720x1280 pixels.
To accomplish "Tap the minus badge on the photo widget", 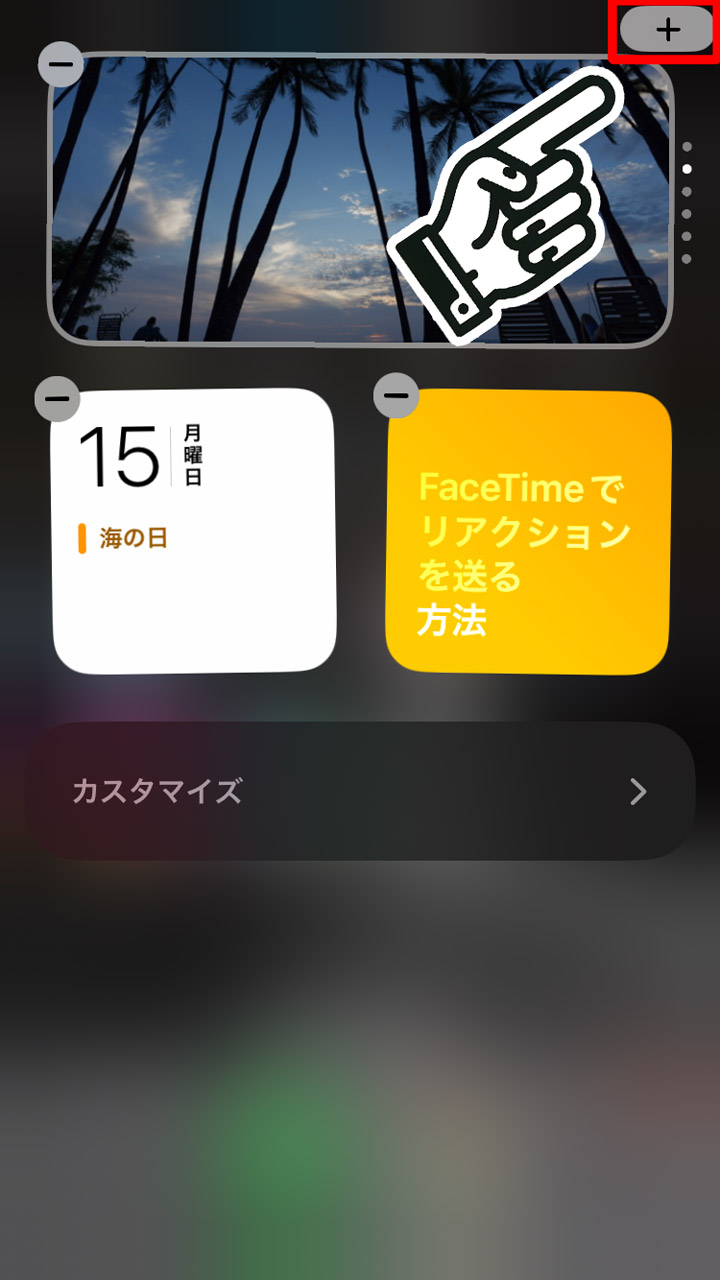I will pyautogui.click(x=62, y=63).
